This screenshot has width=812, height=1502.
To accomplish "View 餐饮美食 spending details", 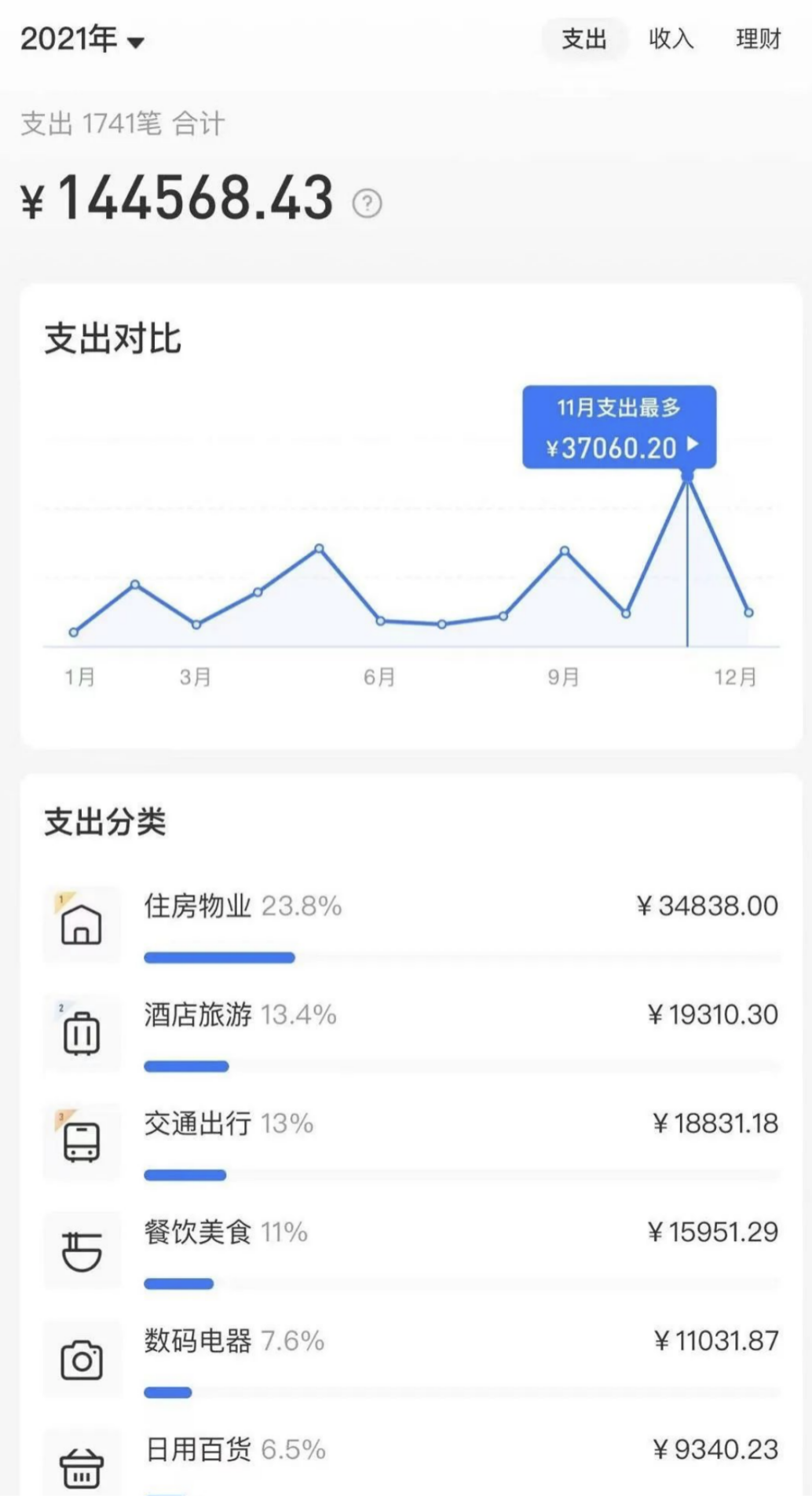I will (411, 1249).
